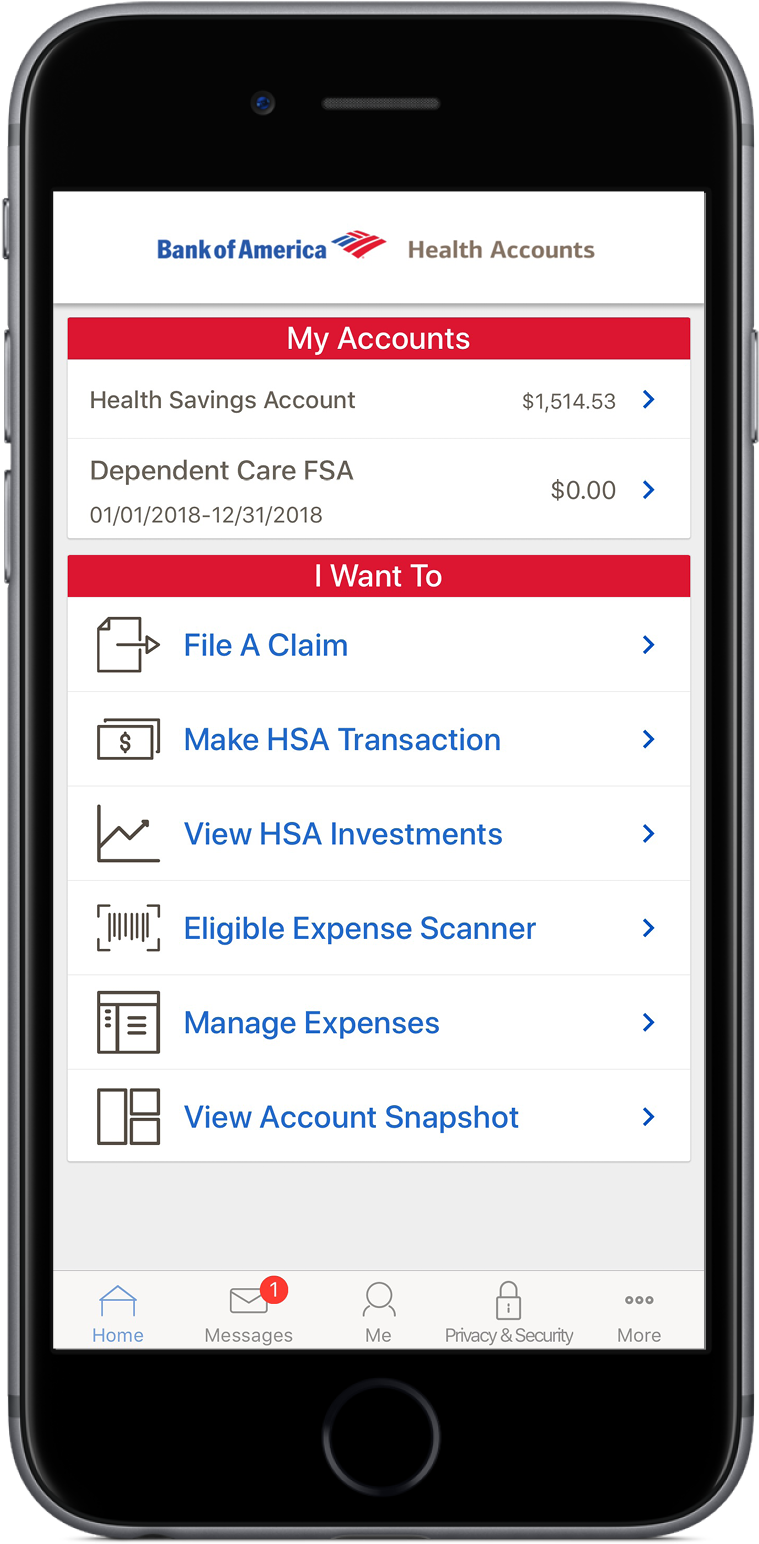Open the Health Savings Account details
This screenshot has width=759, height=1544.
tap(378, 400)
